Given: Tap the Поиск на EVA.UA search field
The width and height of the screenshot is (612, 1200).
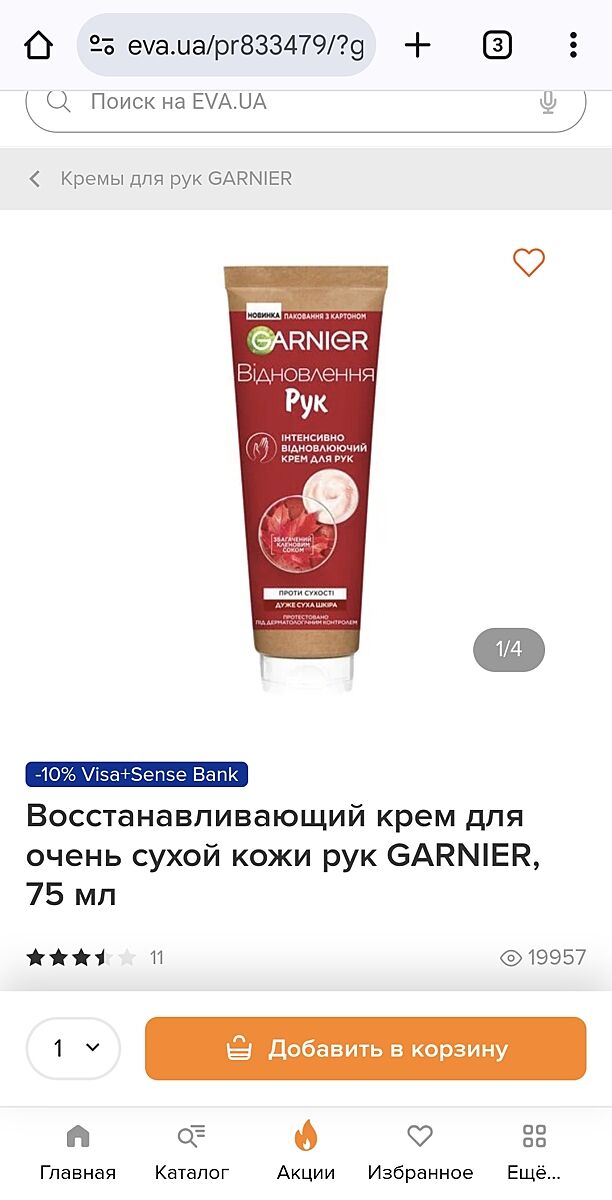Looking at the screenshot, I should click(290, 102).
